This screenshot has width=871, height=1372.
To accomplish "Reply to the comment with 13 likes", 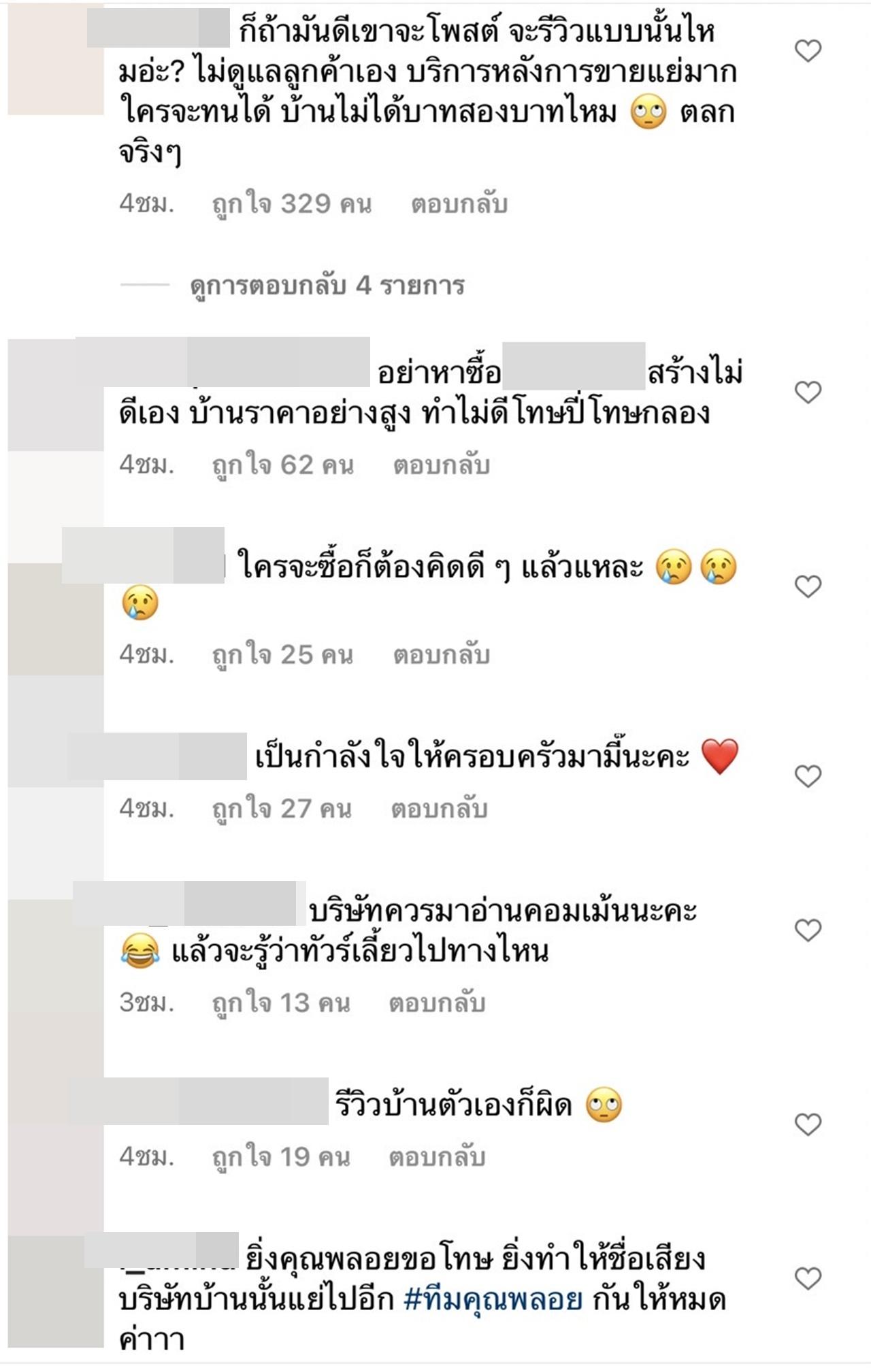I will point(437,1003).
